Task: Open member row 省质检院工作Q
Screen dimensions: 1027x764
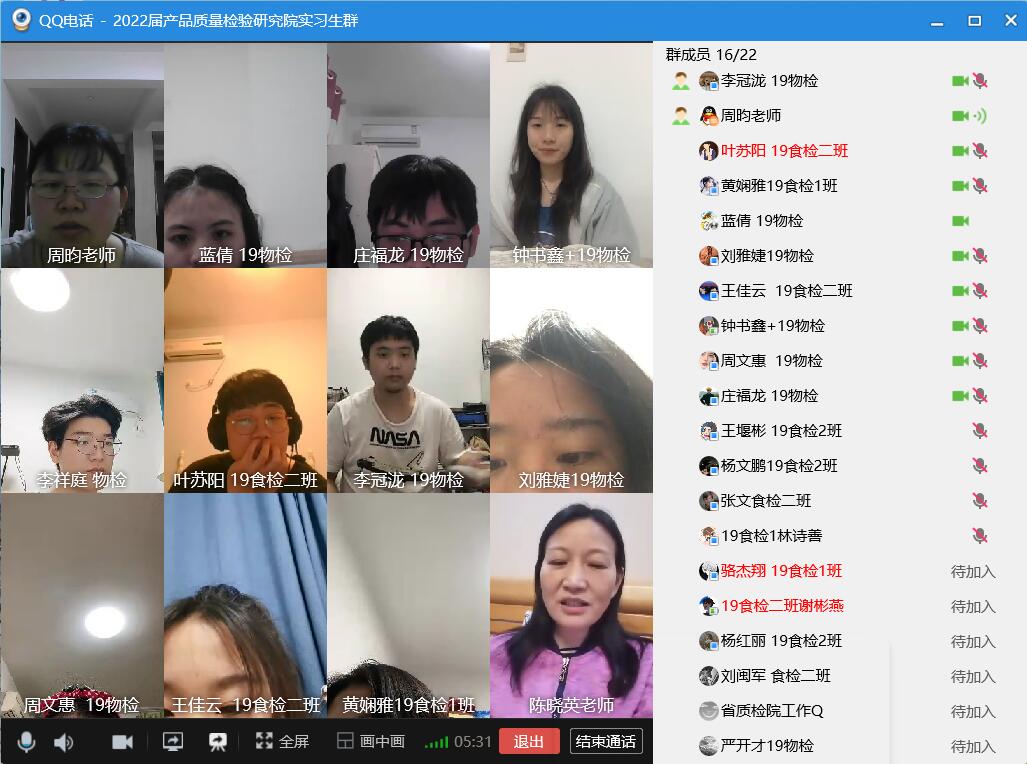Action: point(772,710)
